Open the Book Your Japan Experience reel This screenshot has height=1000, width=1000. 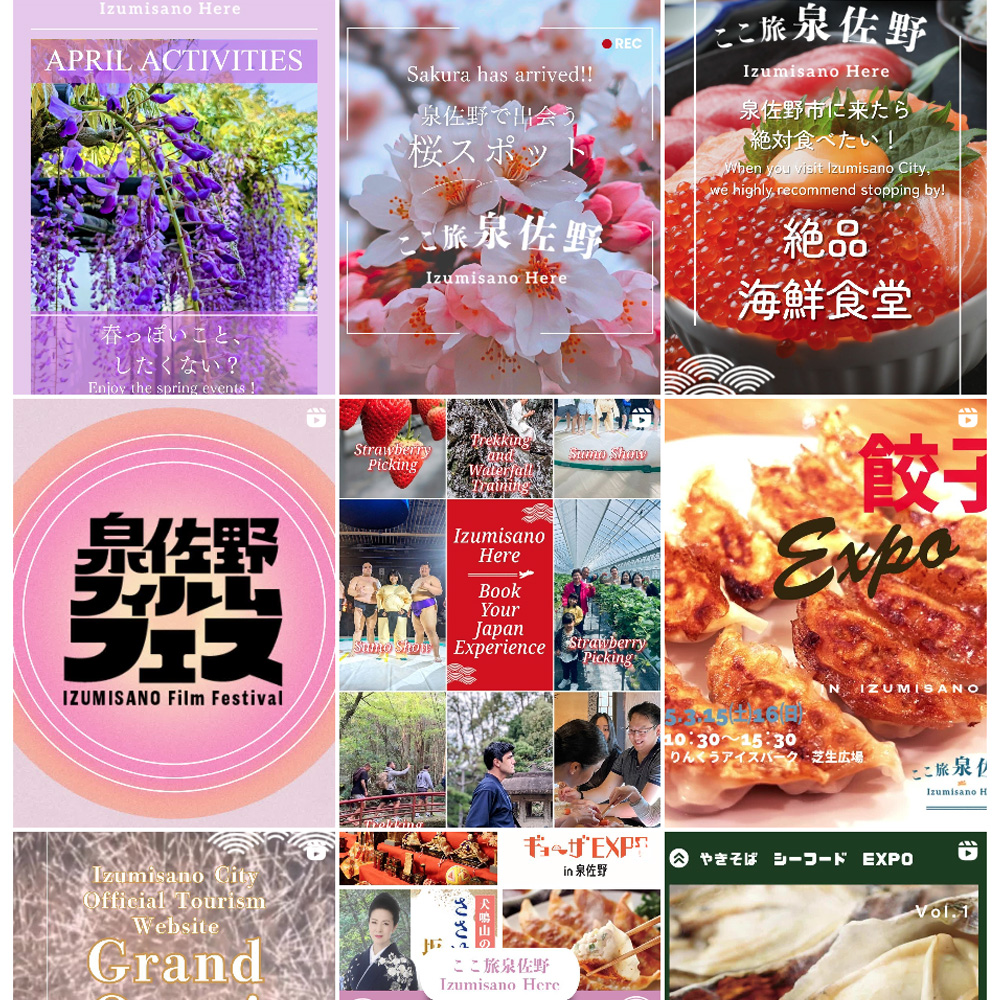[499, 612]
